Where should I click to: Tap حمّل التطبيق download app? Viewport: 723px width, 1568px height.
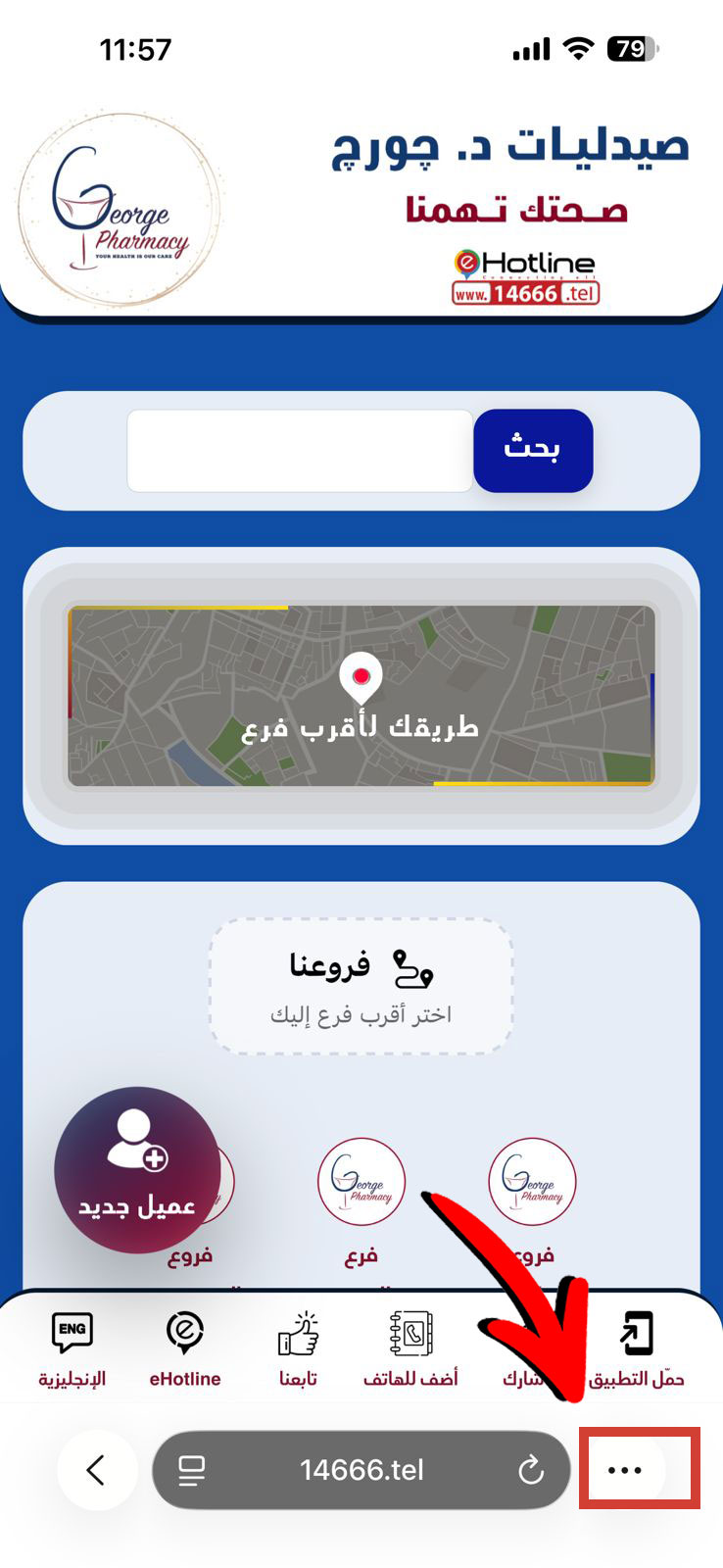pyautogui.click(x=637, y=1350)
